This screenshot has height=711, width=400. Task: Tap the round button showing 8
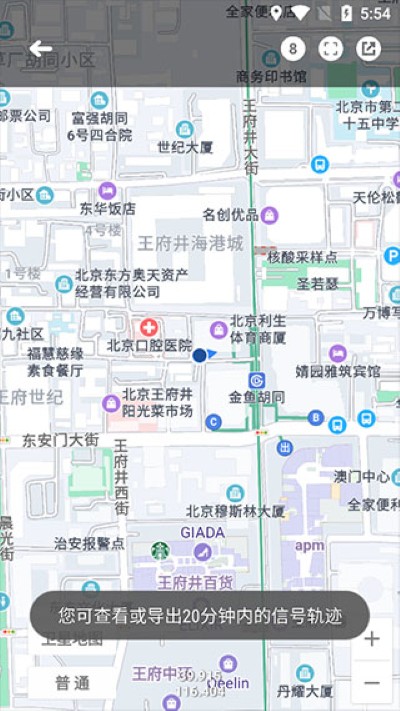point(293,49)
